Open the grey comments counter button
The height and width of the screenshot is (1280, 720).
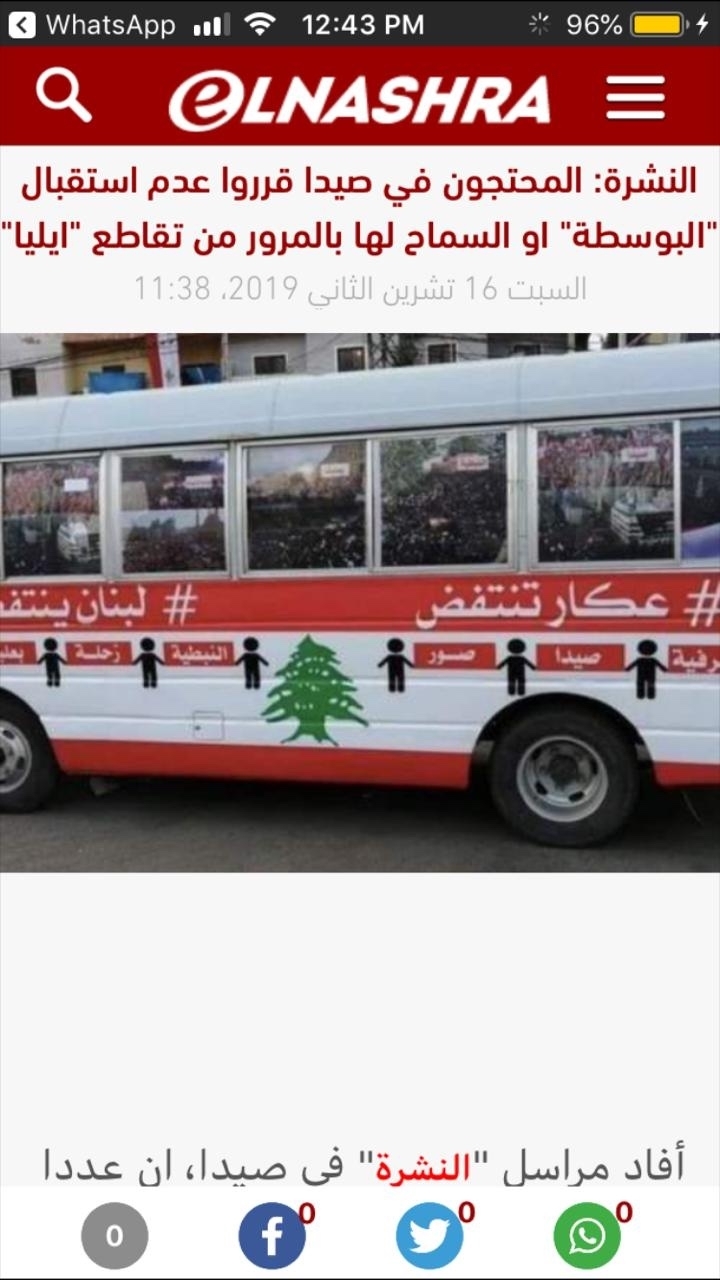(114, 1236)
